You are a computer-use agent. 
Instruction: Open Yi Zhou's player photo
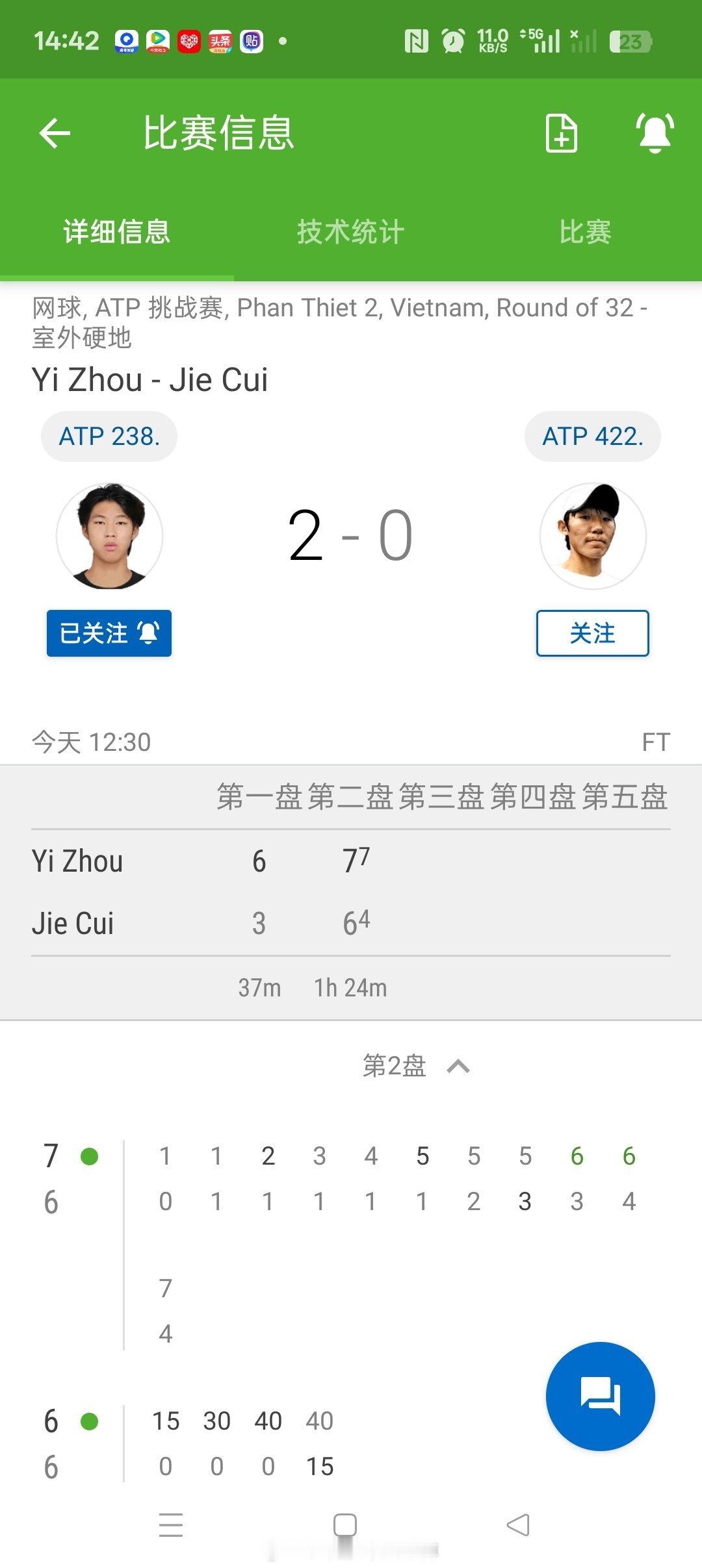coord(110,536)
